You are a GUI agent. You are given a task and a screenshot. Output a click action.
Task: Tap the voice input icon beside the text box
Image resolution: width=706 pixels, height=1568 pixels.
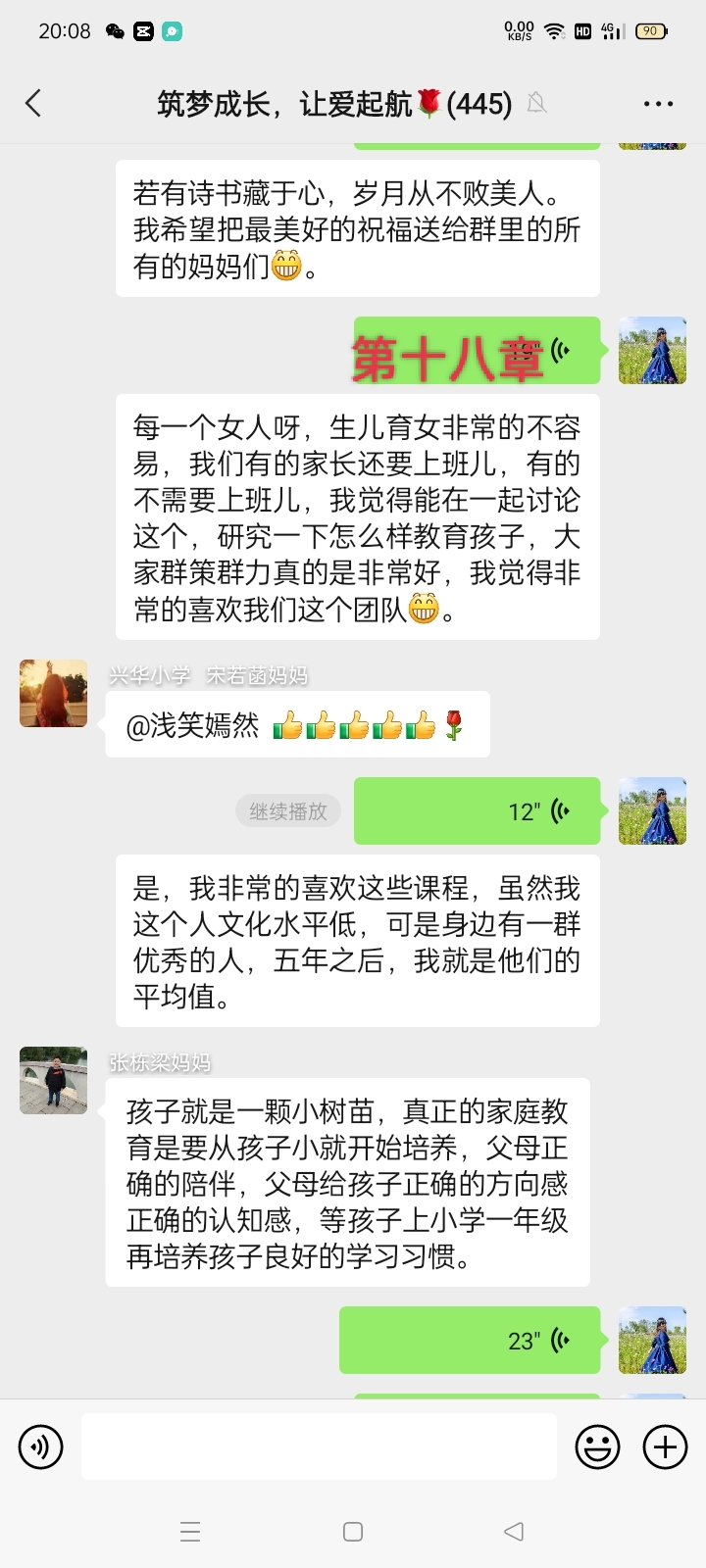(x=40, y=1446)
